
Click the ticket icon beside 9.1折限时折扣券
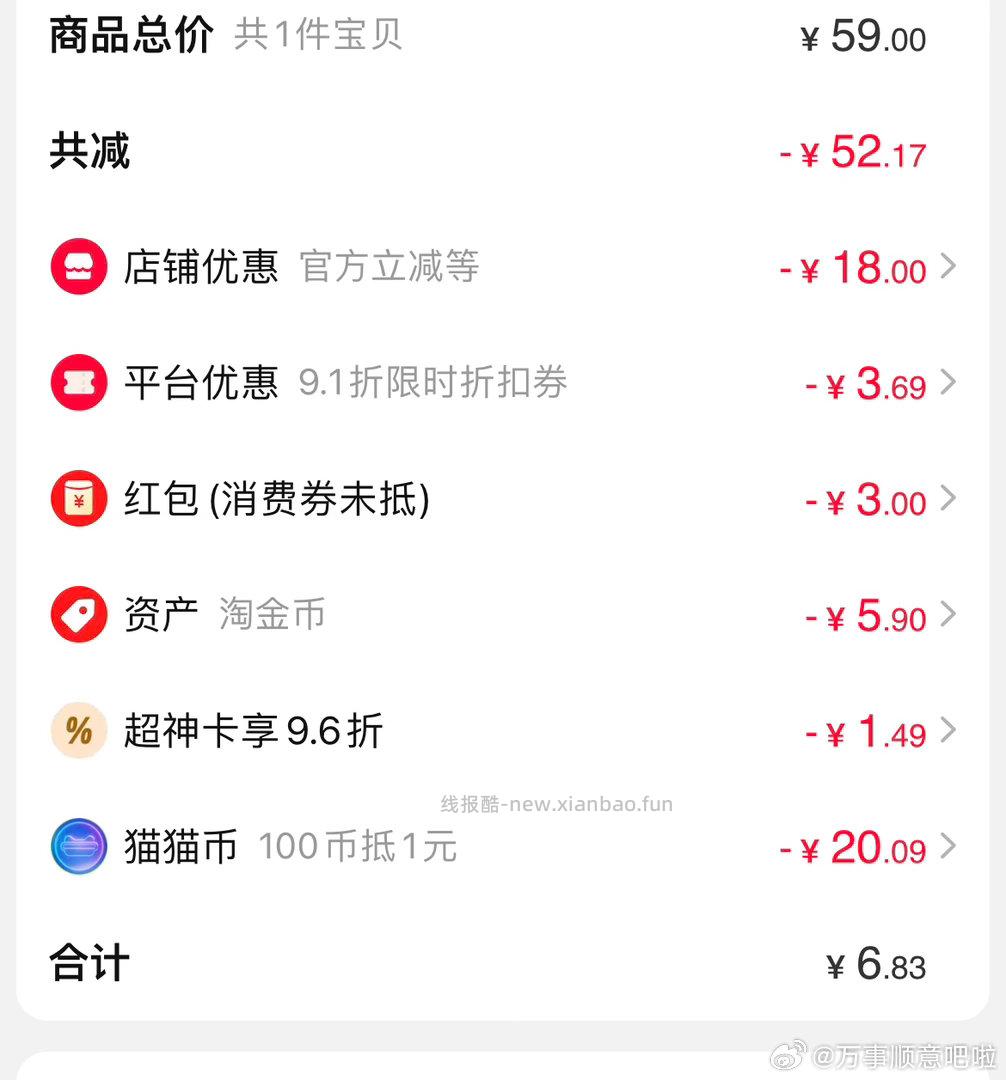click(x=78, y=383)
